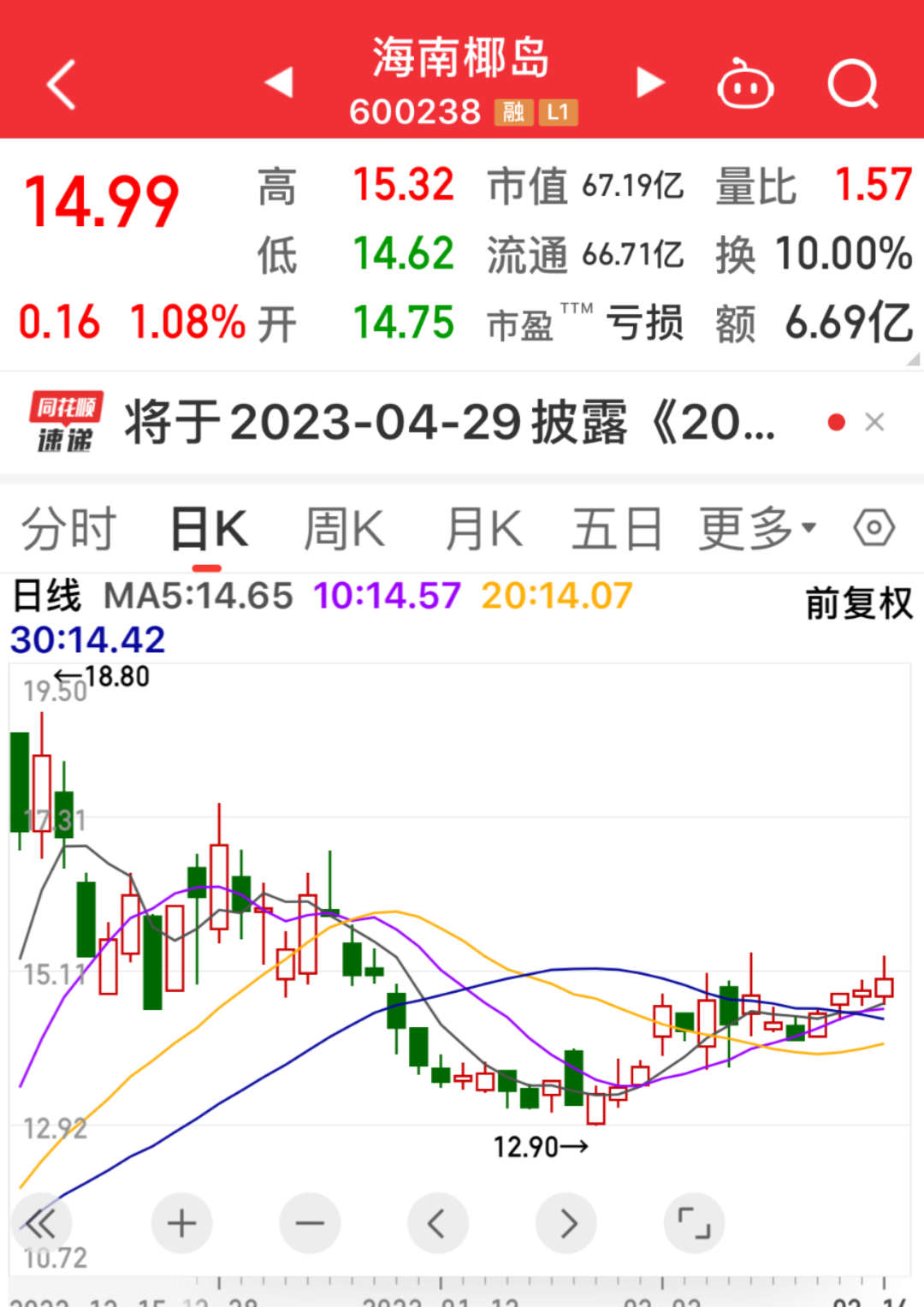Show the 五日 chart

pos(617,529)
